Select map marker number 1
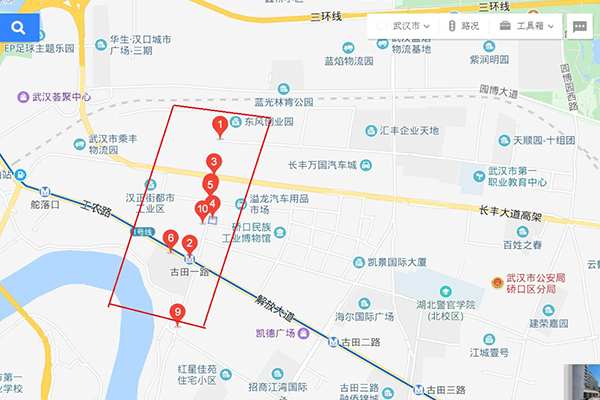This screenshot has width=600, height=400. click(x=220, y=125)
